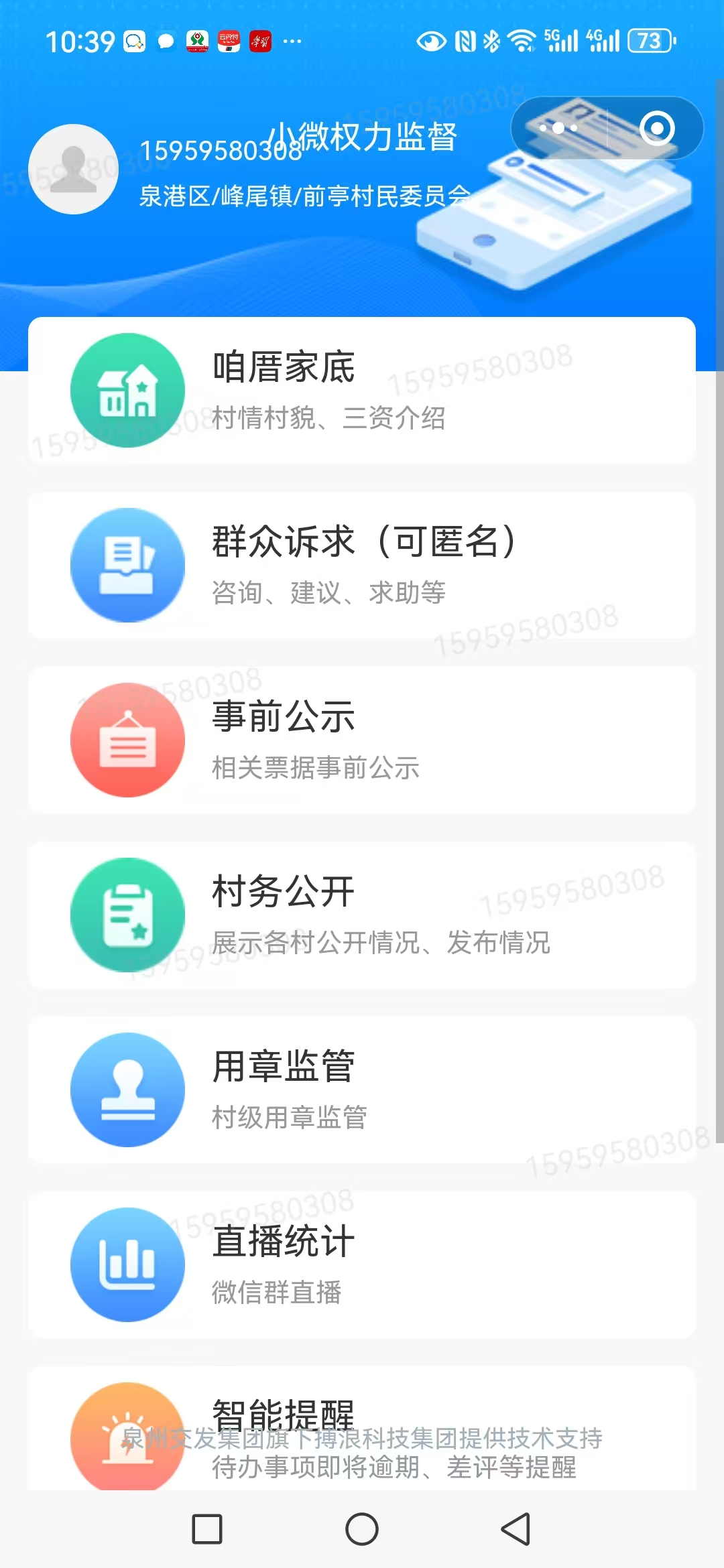View 直播统计 live broadcast statistics

(362, 1265)
